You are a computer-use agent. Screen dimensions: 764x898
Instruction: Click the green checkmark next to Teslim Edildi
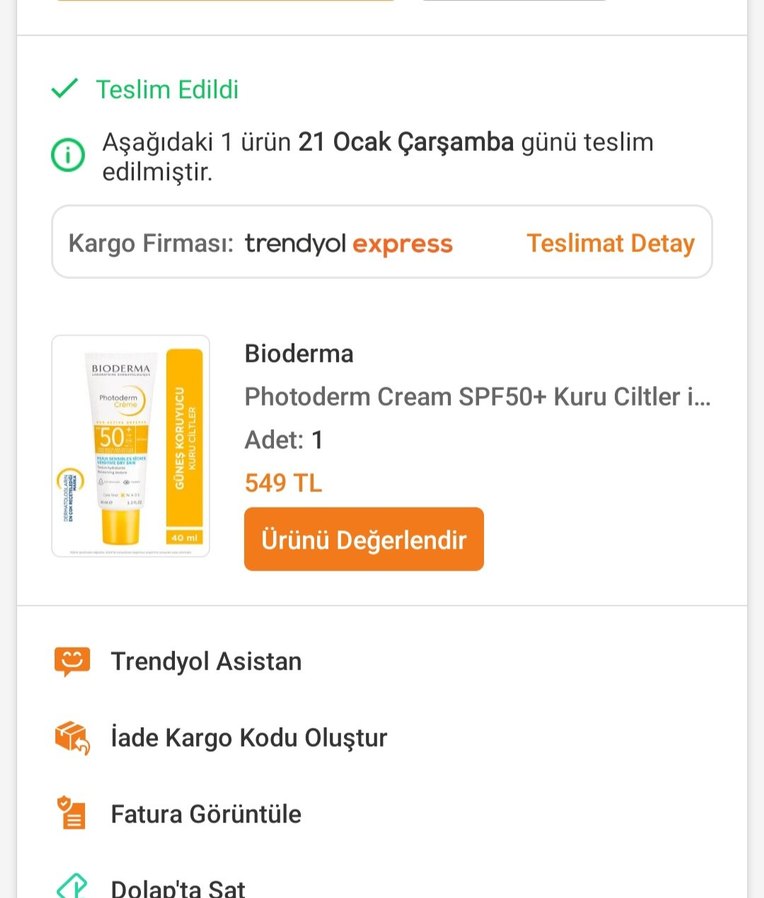tap(64, 88)
